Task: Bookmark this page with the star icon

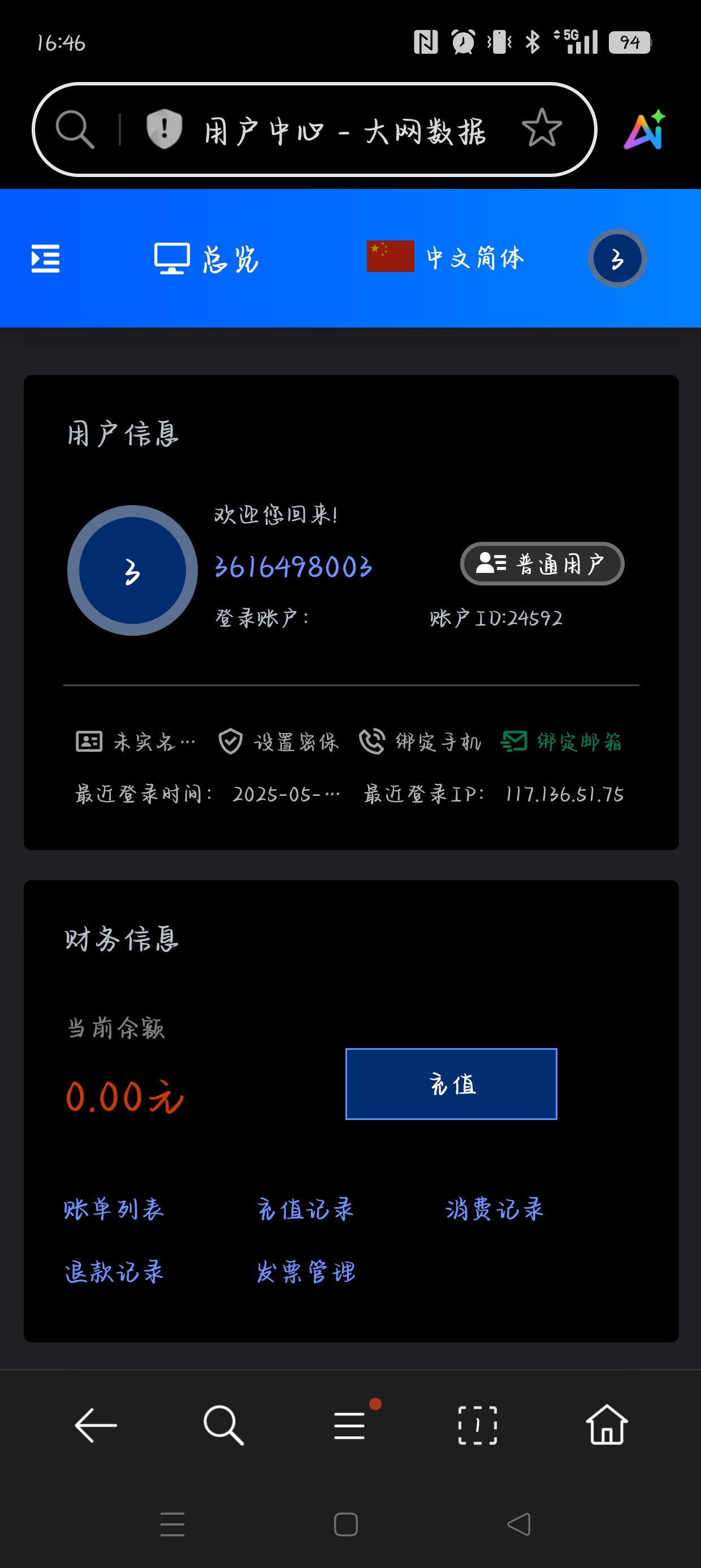Action: pos(542,129)
